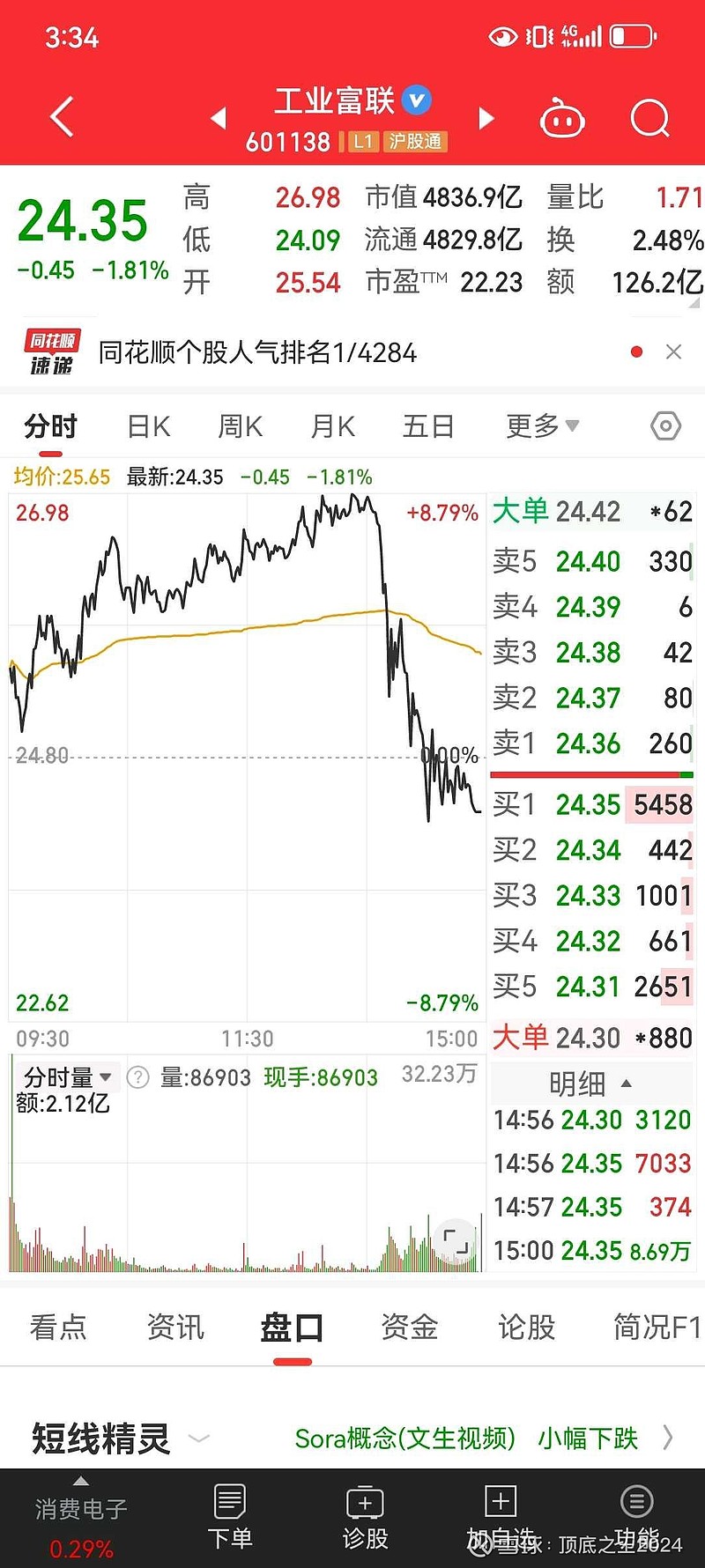Switch to 资讯 tab
The height and width of the screenshot is (1568, 705).
coord(175,1327)
